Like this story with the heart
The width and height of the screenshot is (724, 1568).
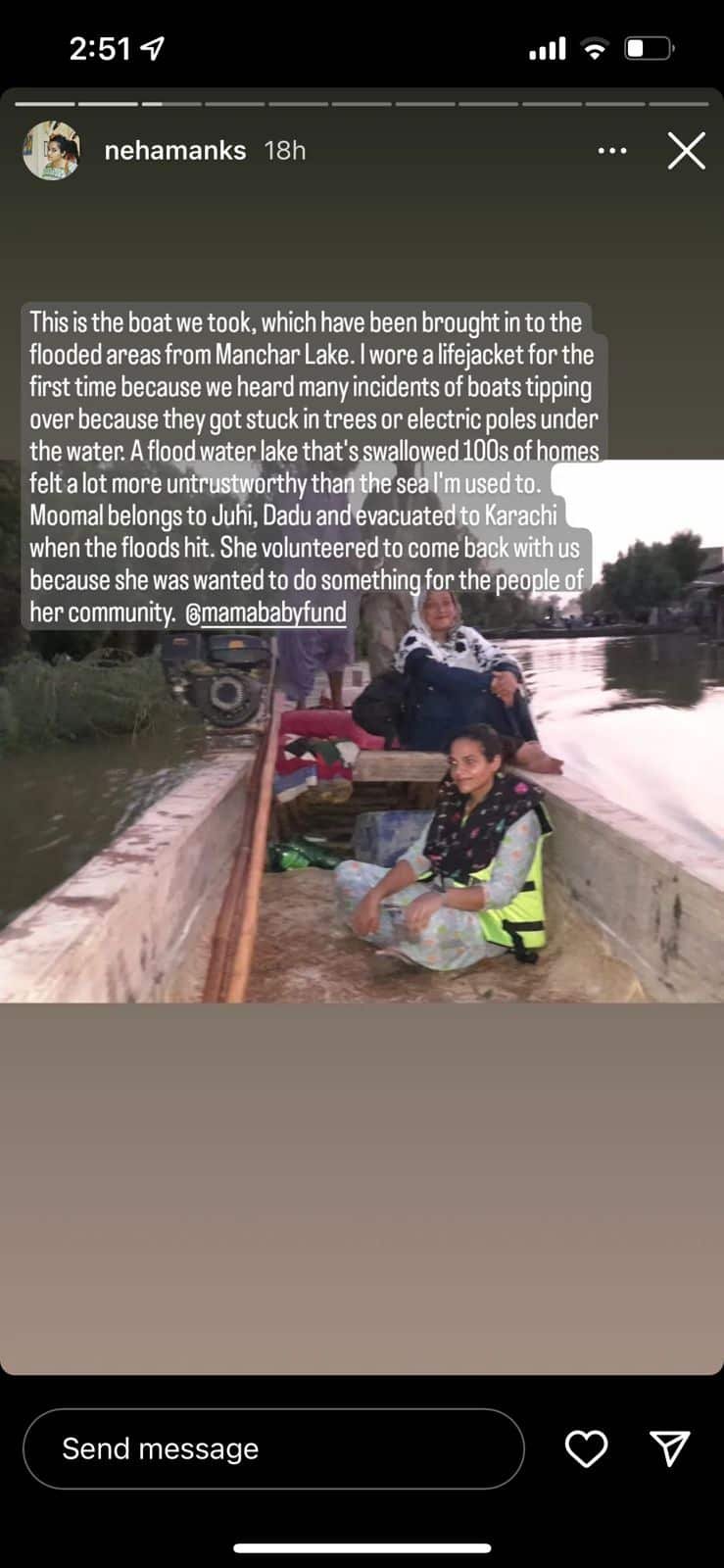586,1448
